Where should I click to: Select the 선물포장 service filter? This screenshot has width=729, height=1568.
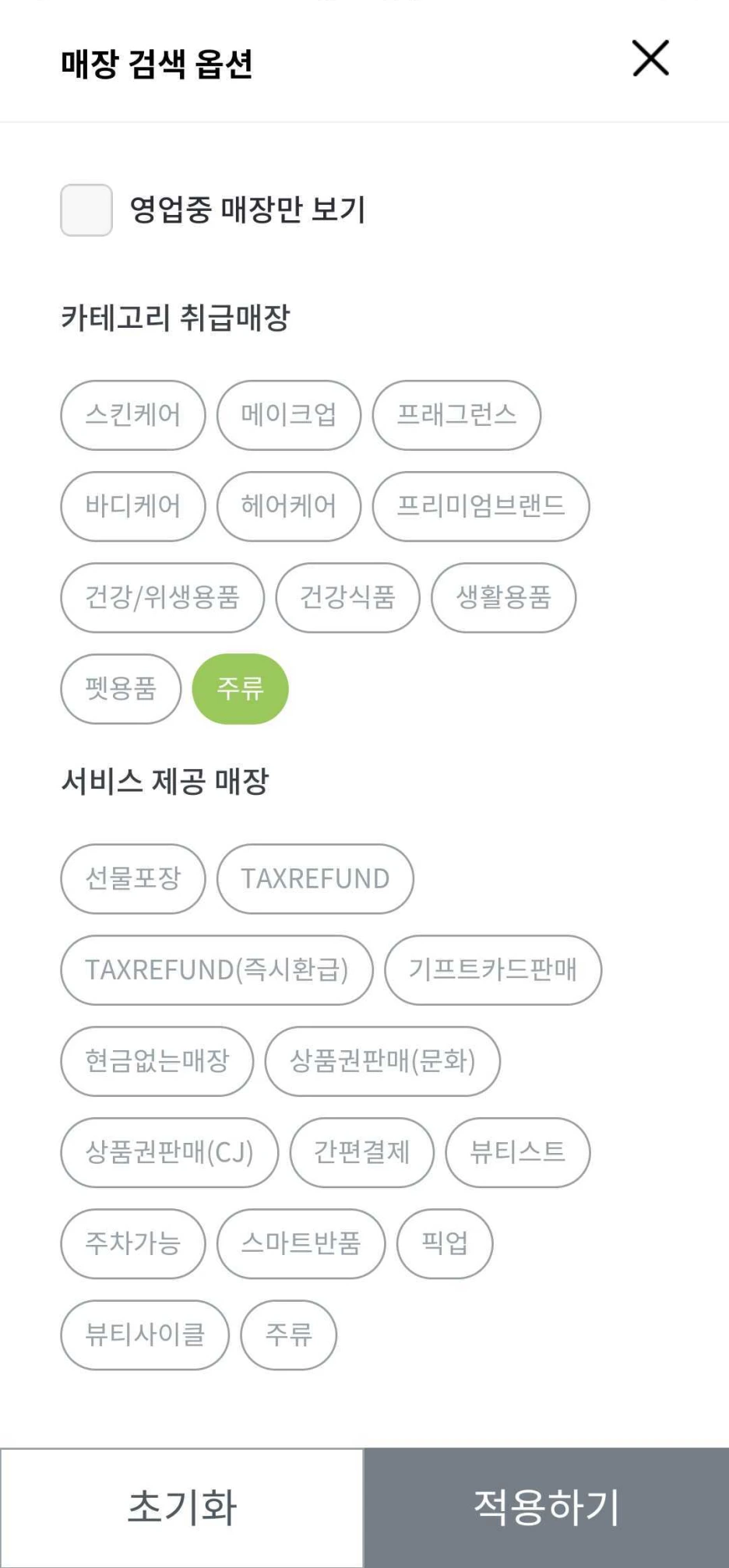132,878
